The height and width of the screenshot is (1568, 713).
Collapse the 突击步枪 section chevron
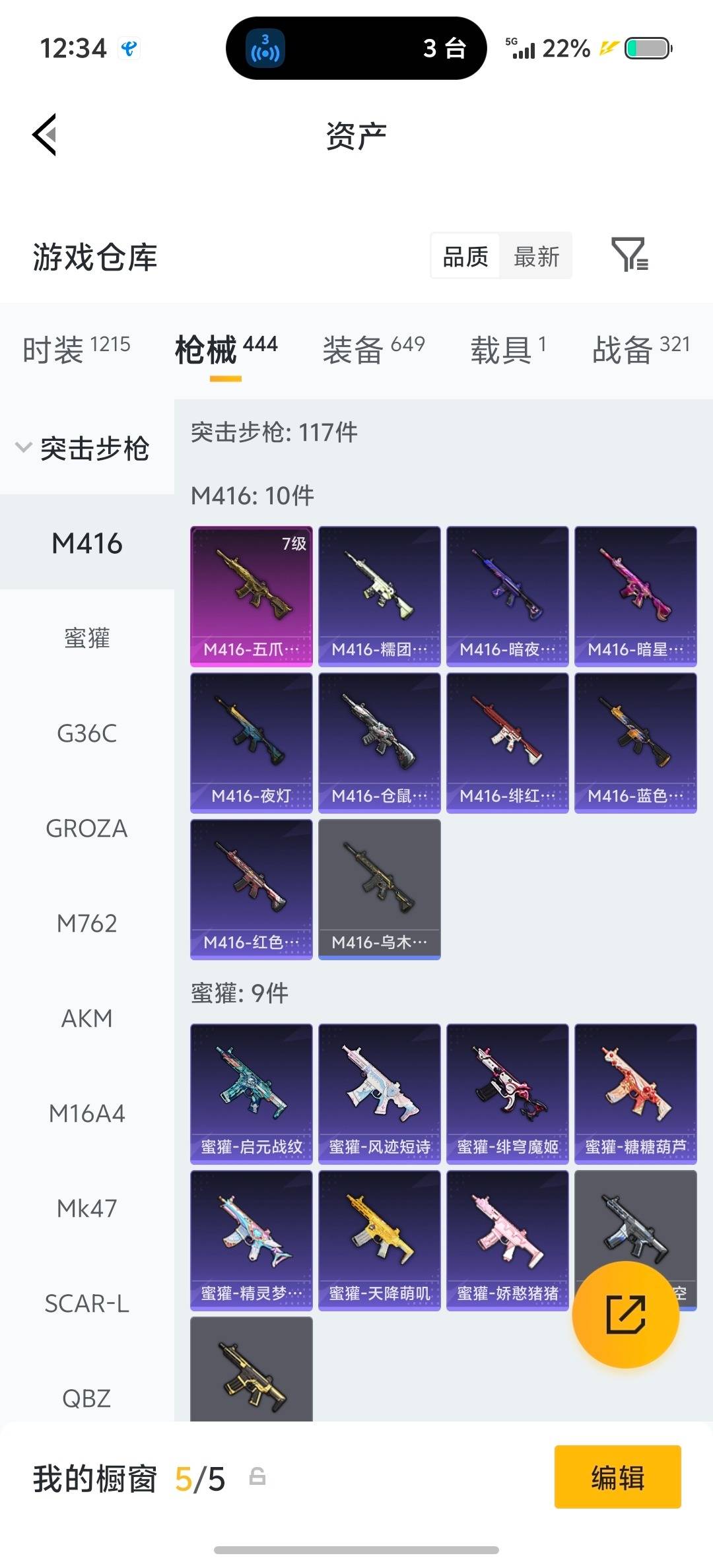click(23, 447)
